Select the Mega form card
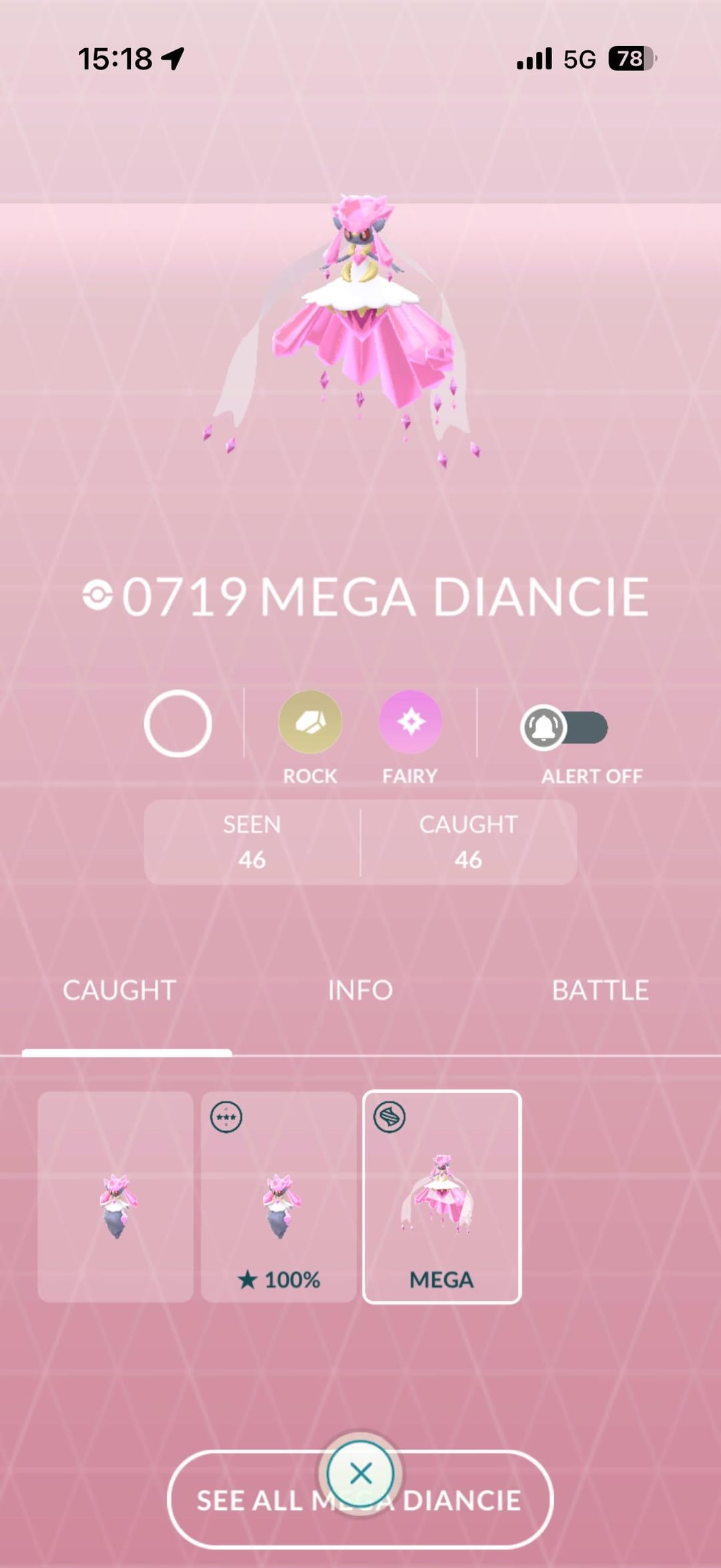This screenshot has width=721, height=1568. coord(441,1197)
